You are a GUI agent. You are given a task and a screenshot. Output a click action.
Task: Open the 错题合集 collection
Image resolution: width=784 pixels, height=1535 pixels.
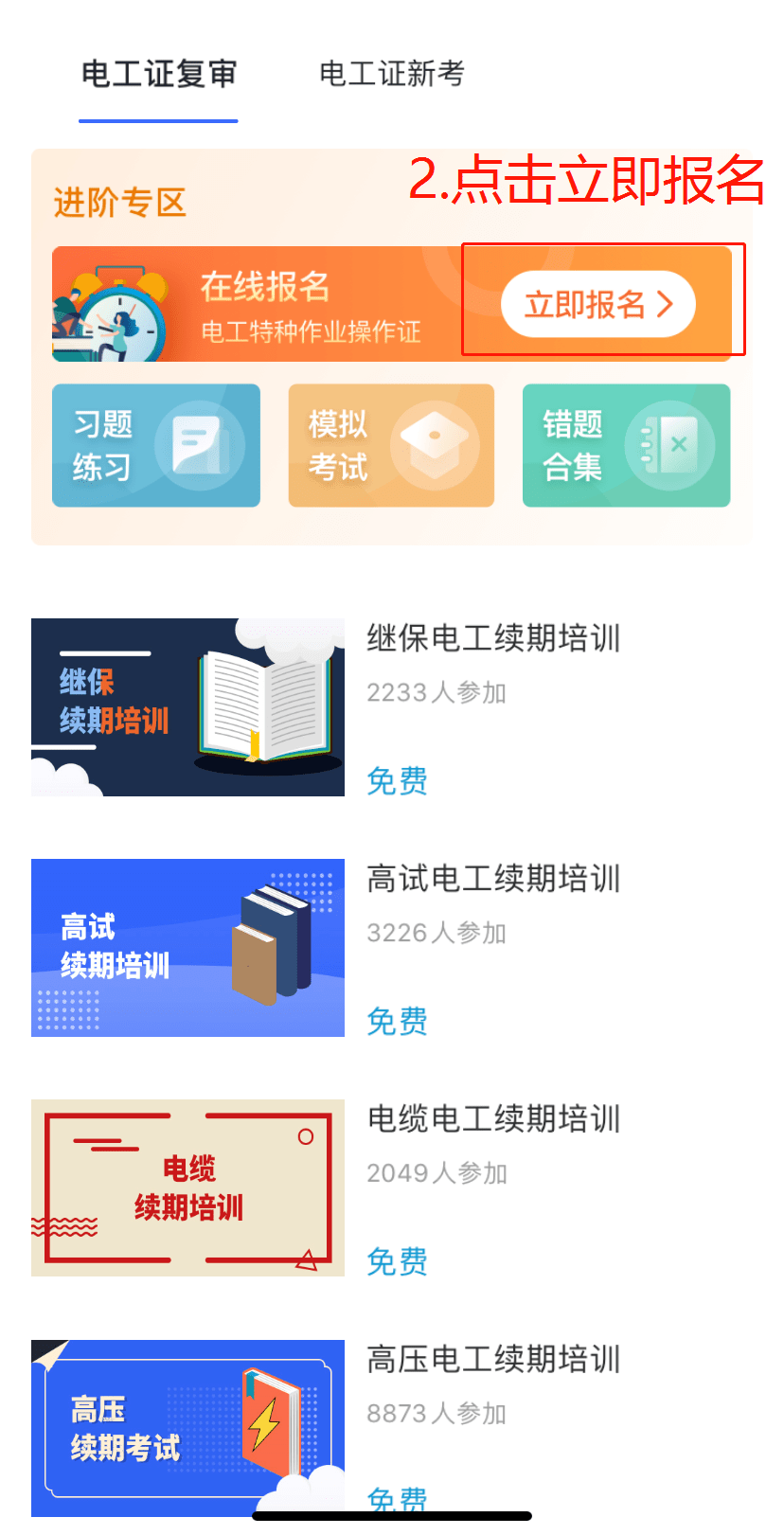click(626, 445)
